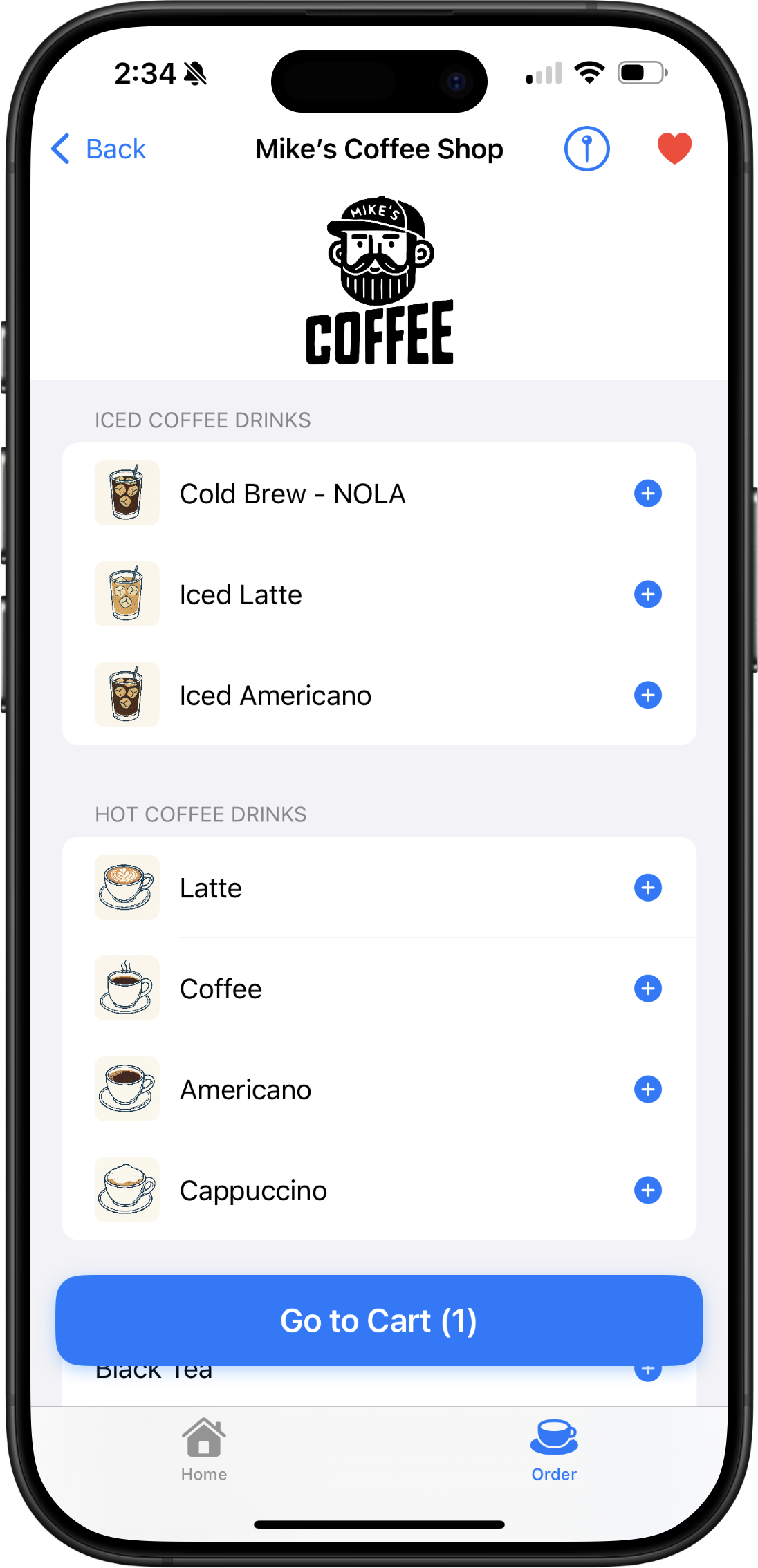758x1568 pixels.
Task: Tap the Mike's Coffee Shop logo
Action: pos(380,277)
